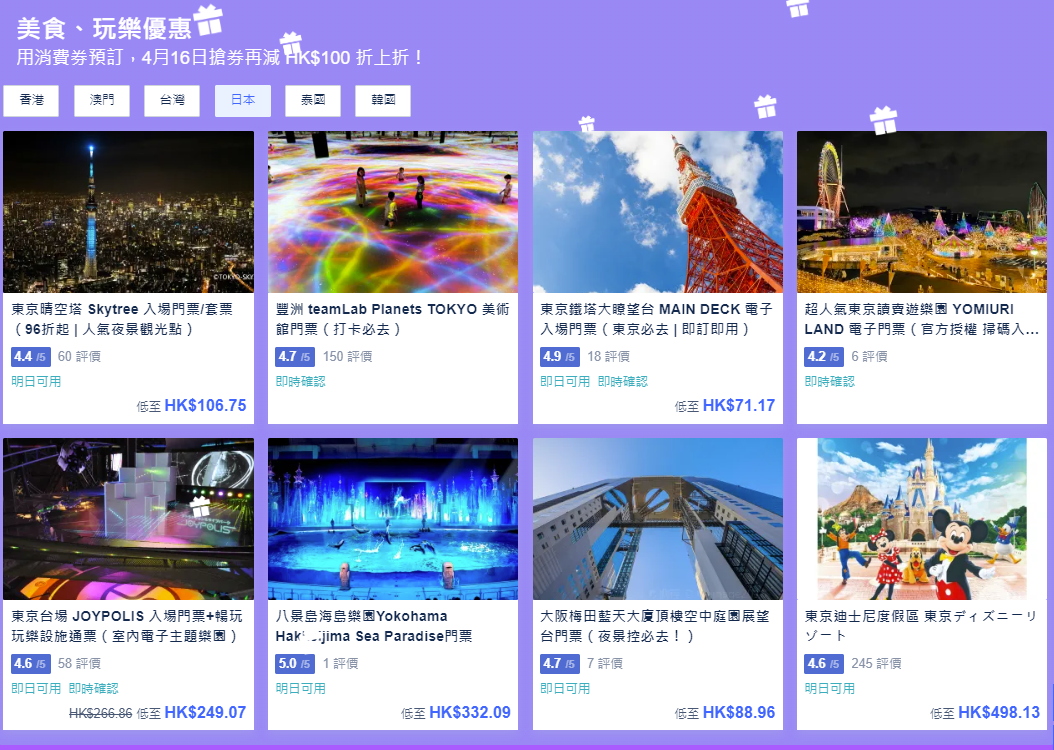The width and height of the screenshot is (1054, 750).
Task: Tap the 日本 tab
Action: tap(242, 101)
